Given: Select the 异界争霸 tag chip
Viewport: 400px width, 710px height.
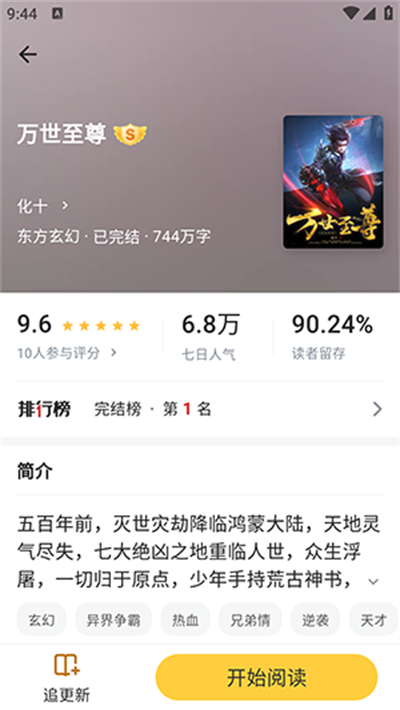Looking at the screenshot, I should (113, 620).
